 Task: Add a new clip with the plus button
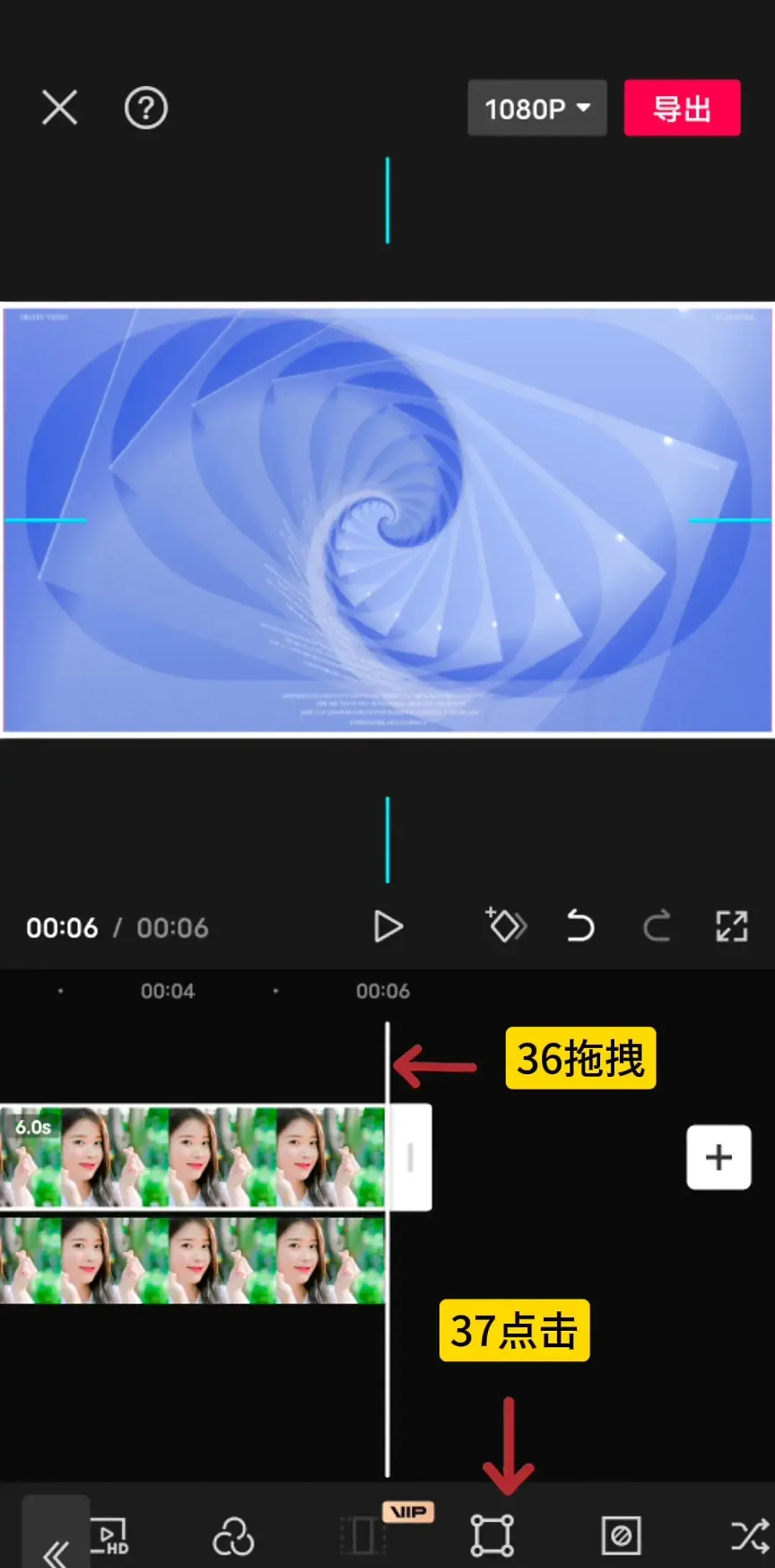tap(718, 1157)
